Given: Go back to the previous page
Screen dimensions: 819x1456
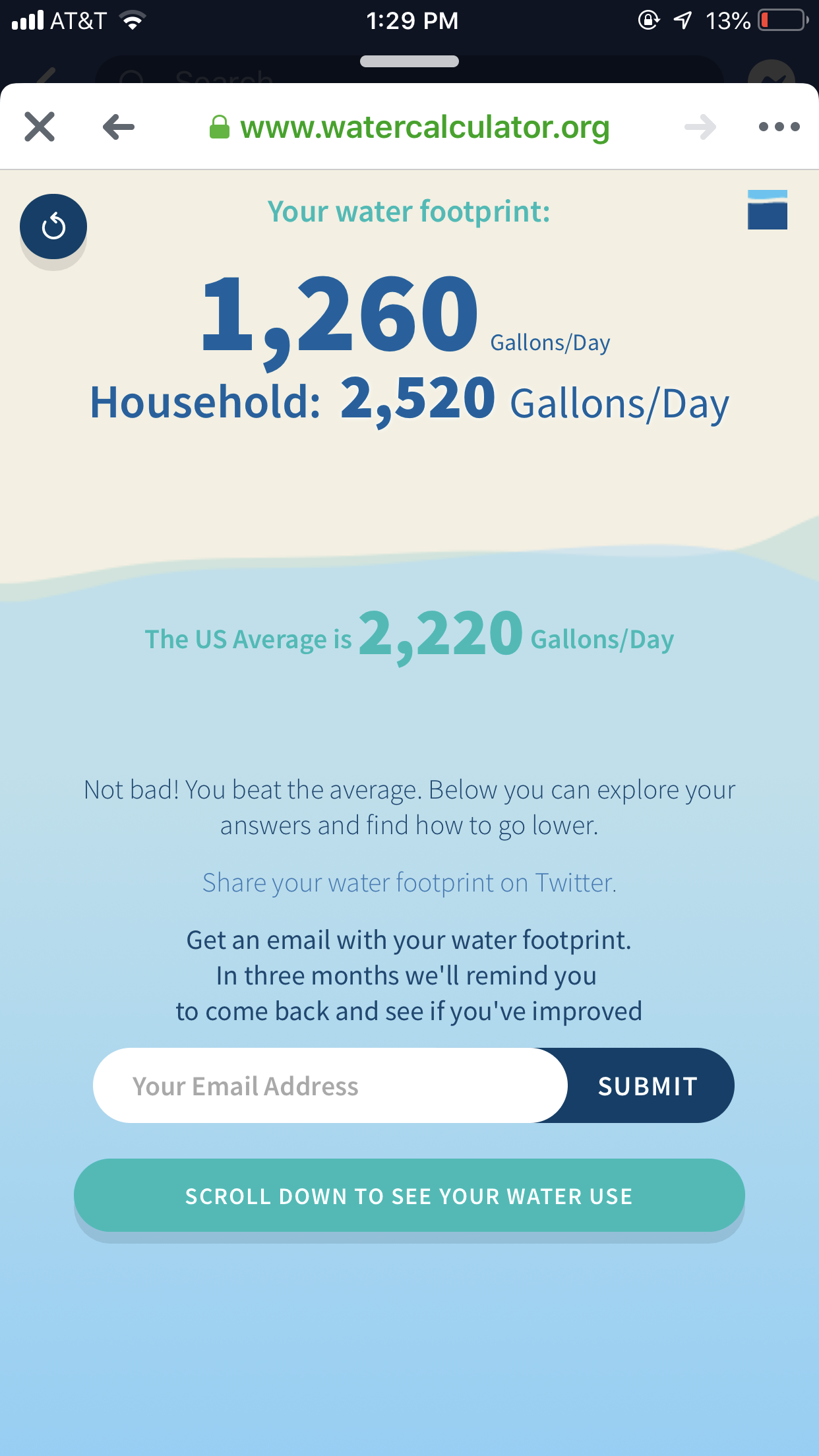Looking at the screenshot, I should tap(119, 127).
